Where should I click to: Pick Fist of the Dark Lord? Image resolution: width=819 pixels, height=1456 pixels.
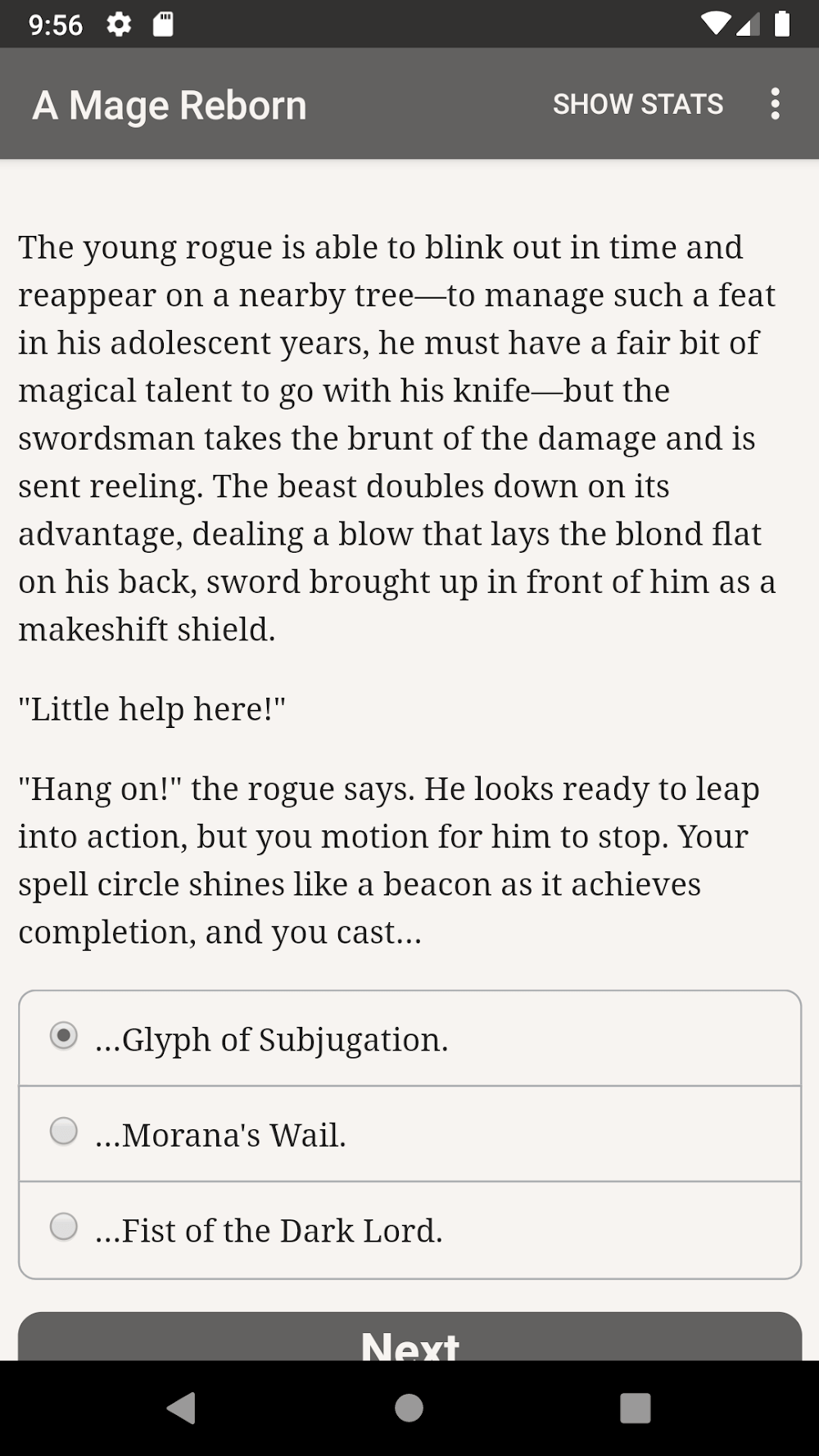coord(64,1228)
